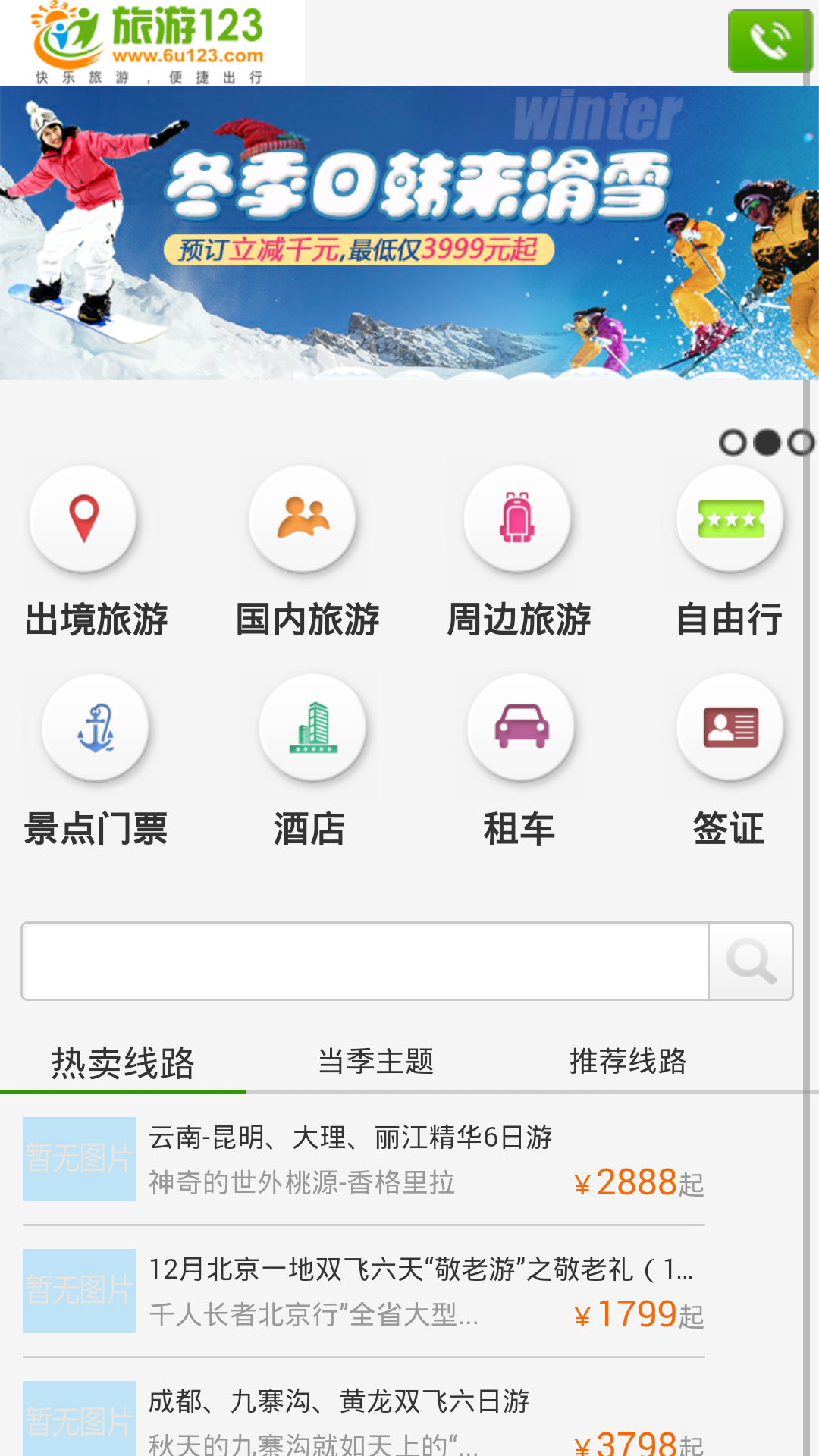Open the 云南-昆明、大理、丽江精华6日游 route

tap(364, 1159)
